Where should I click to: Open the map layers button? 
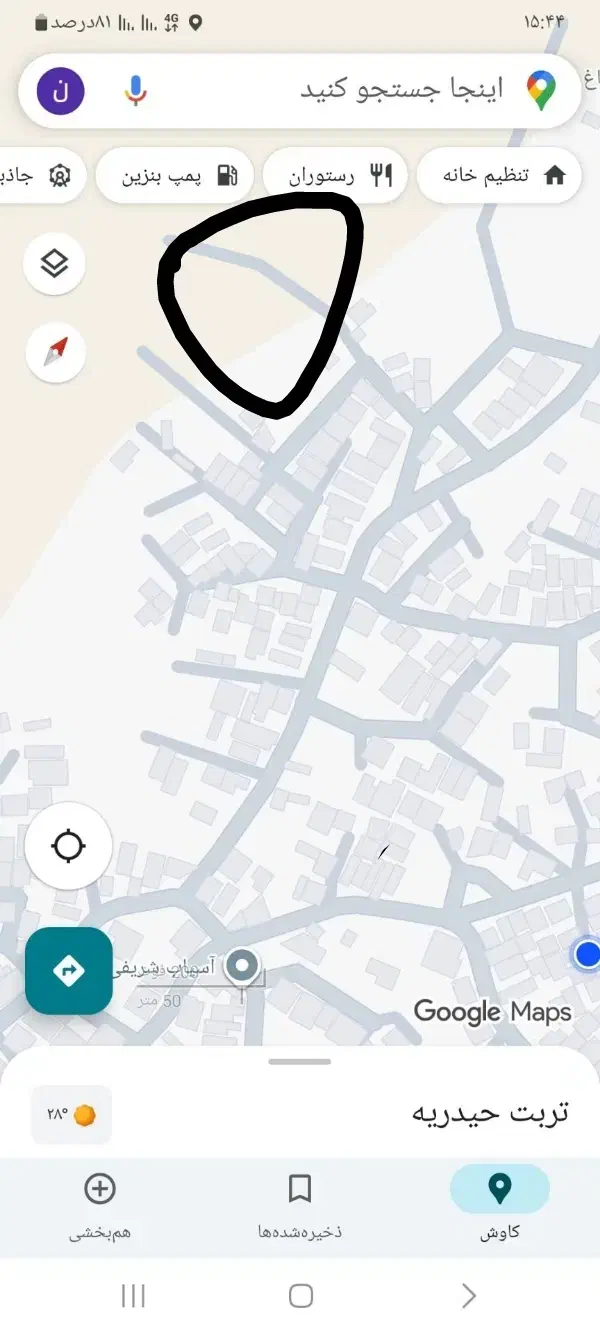pyautogui.click(x=55, y=264)
